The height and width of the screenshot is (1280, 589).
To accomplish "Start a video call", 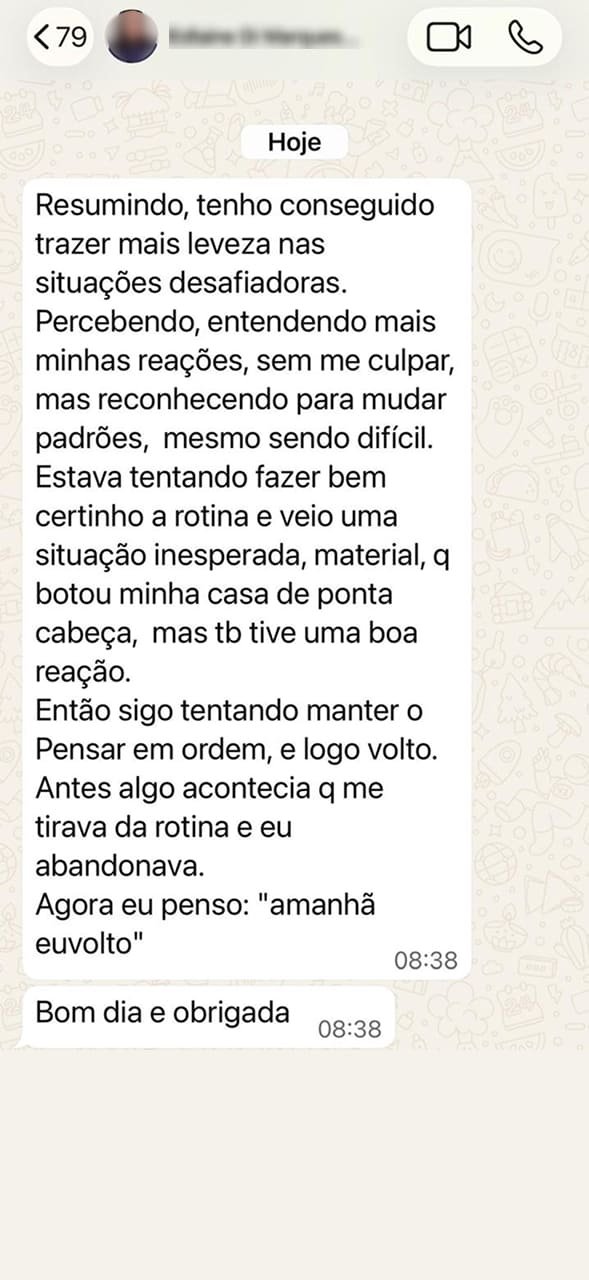I will tap(449, 37).
